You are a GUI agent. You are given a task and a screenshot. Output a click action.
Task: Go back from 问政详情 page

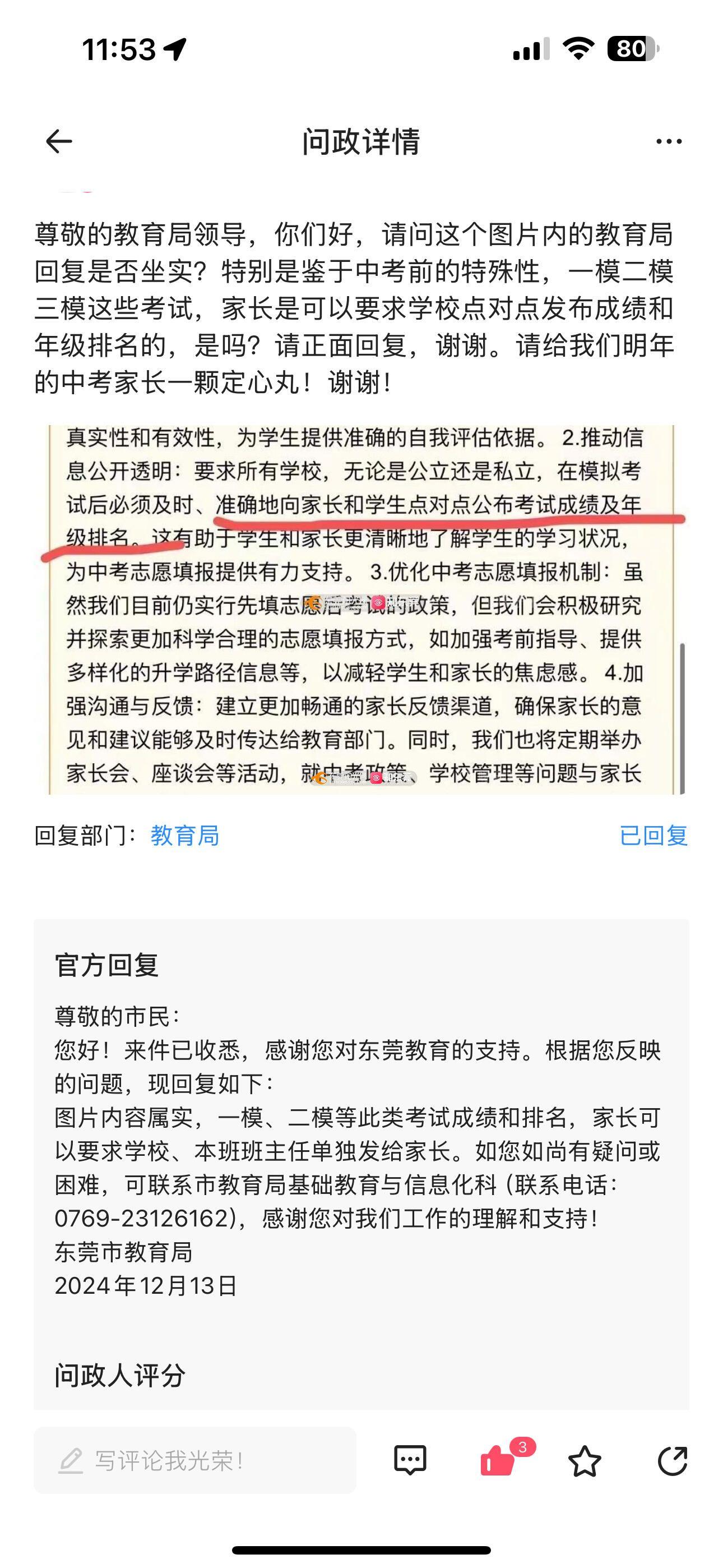pyautogui.click(x=59, y=142)
